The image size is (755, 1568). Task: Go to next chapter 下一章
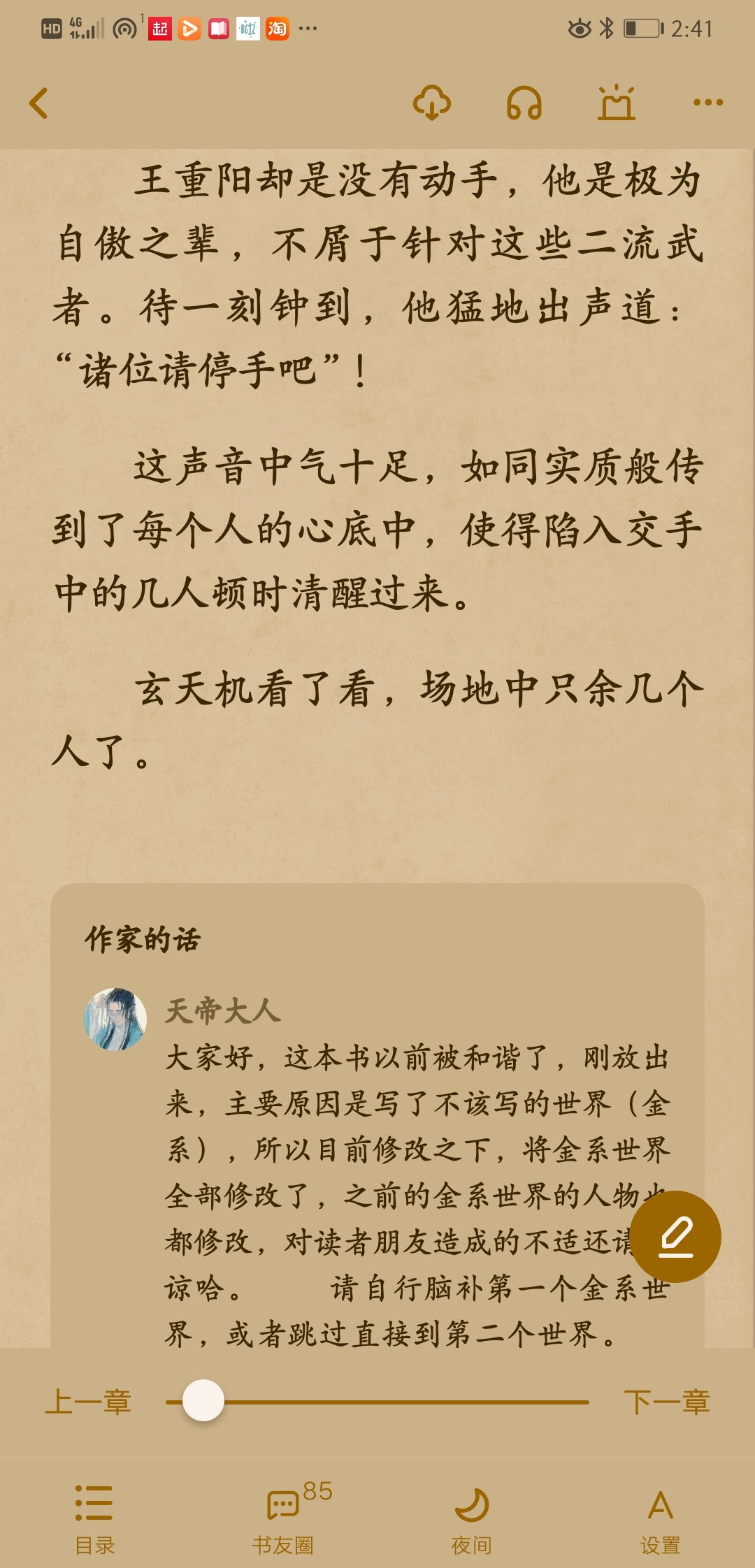[666, 1402]
